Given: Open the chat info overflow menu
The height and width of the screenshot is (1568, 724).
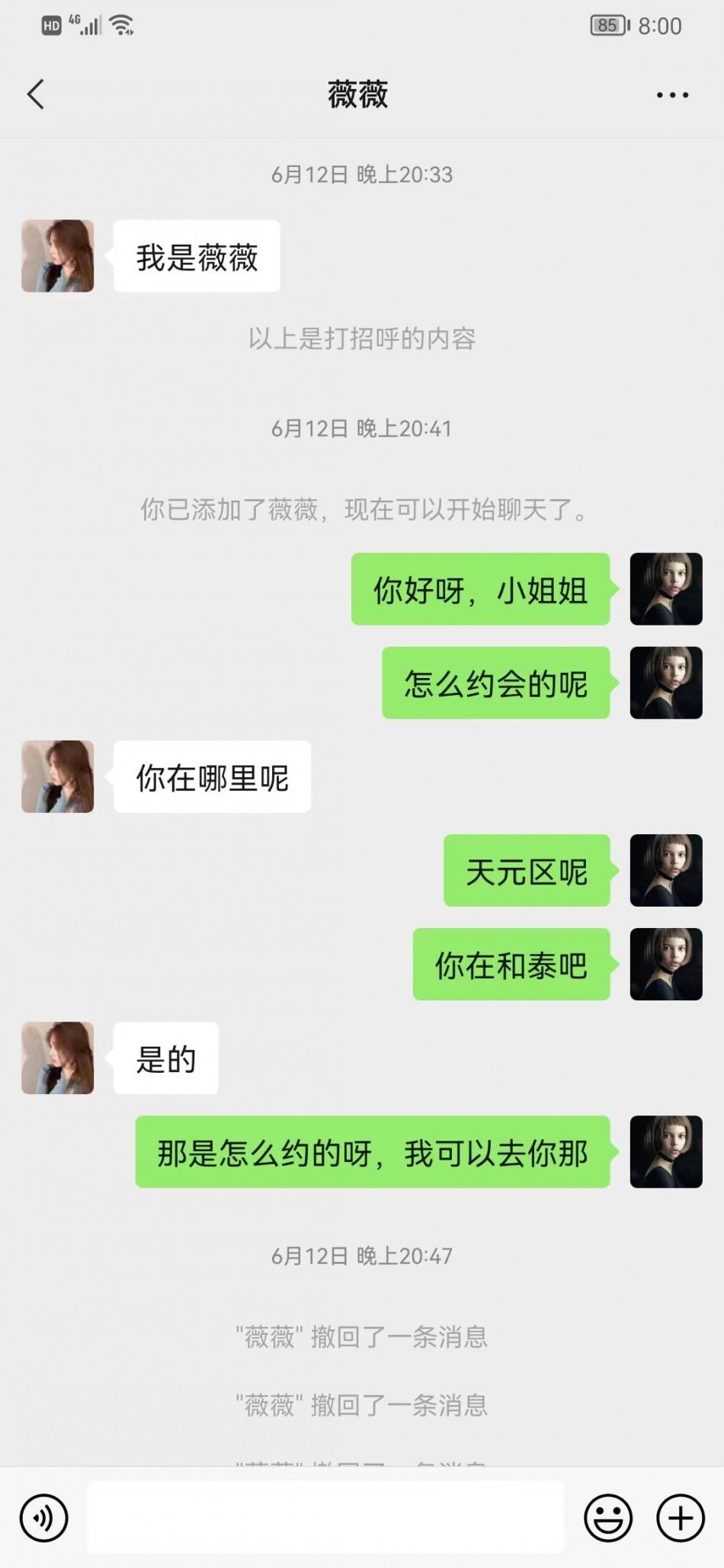Looking at the screenshot, I should tap(672, 95).
